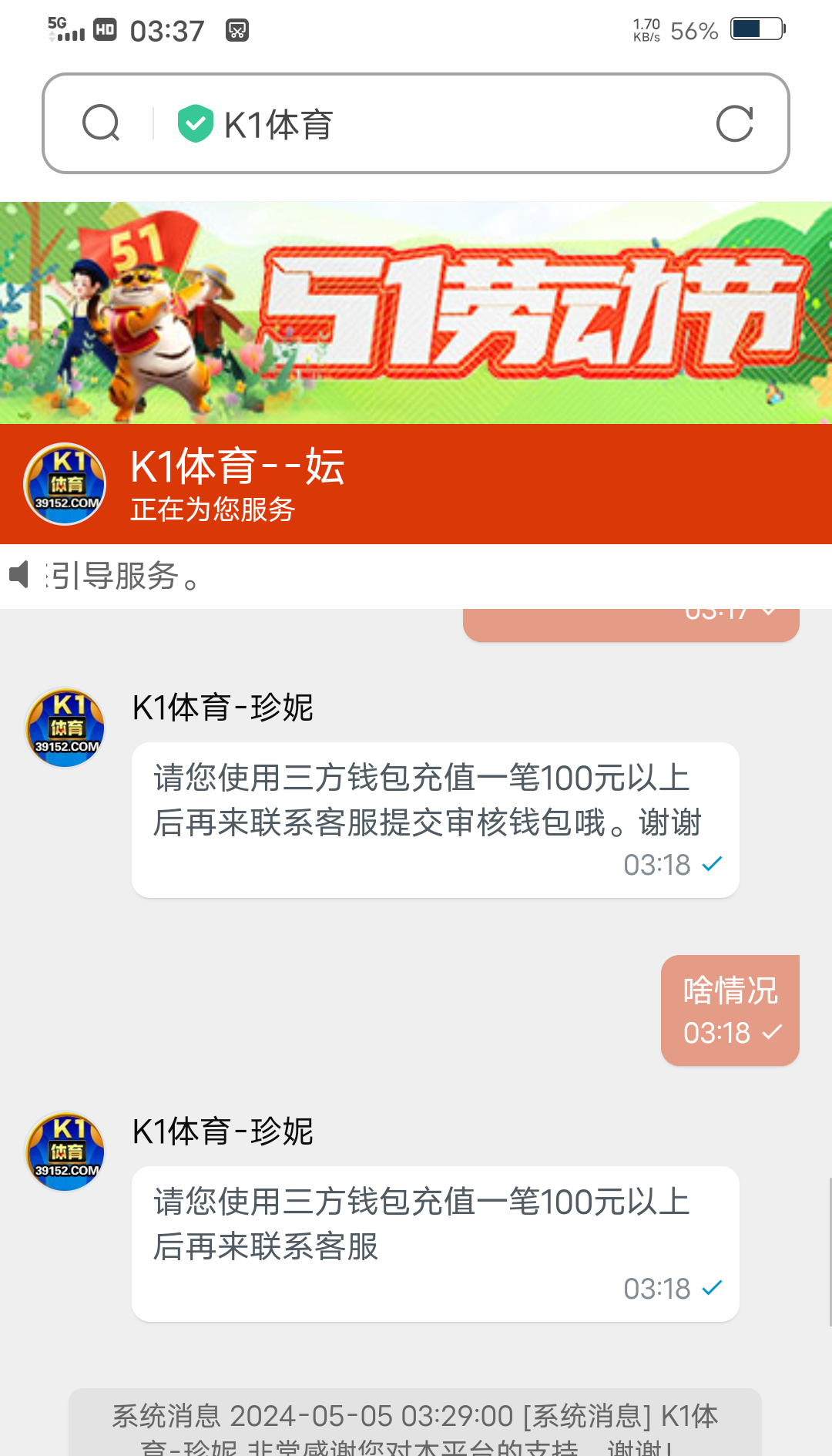Open the 51劳动节 promotional banner
Screen dimensions: 832x1456
click(416, 313)
